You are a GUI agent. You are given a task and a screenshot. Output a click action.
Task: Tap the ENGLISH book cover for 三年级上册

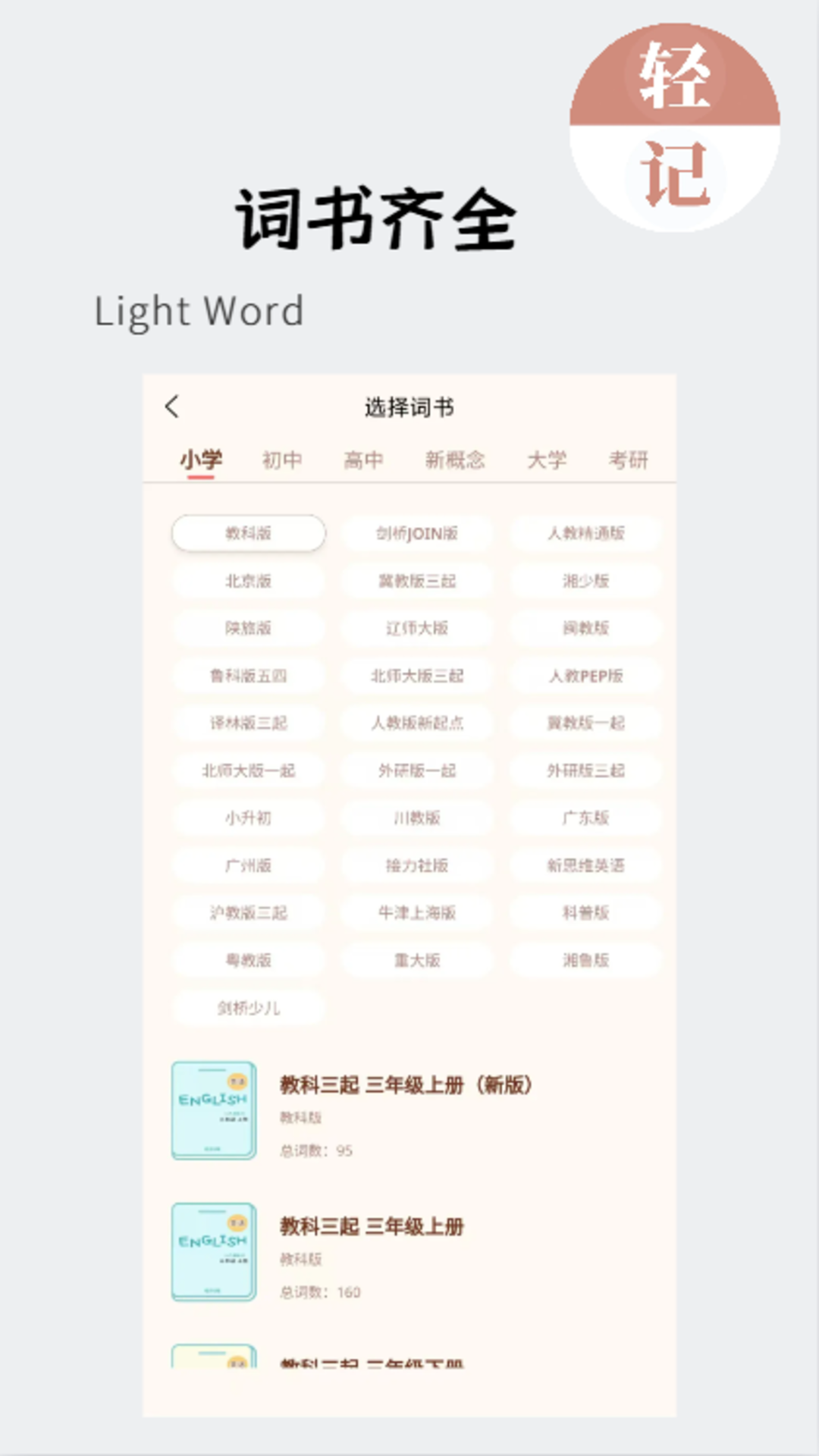tap(213, 1251)
